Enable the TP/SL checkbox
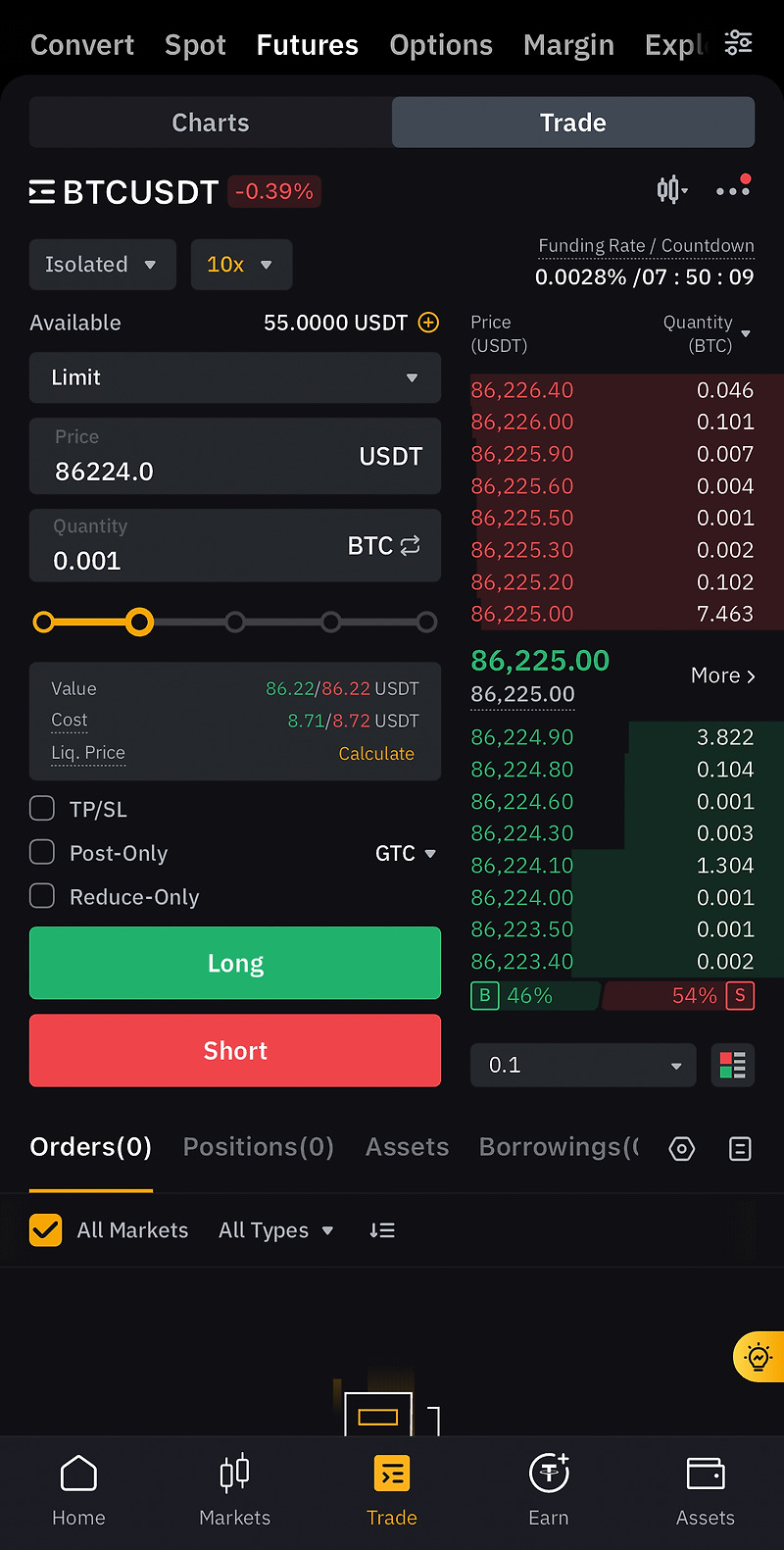 pos(41,808)
